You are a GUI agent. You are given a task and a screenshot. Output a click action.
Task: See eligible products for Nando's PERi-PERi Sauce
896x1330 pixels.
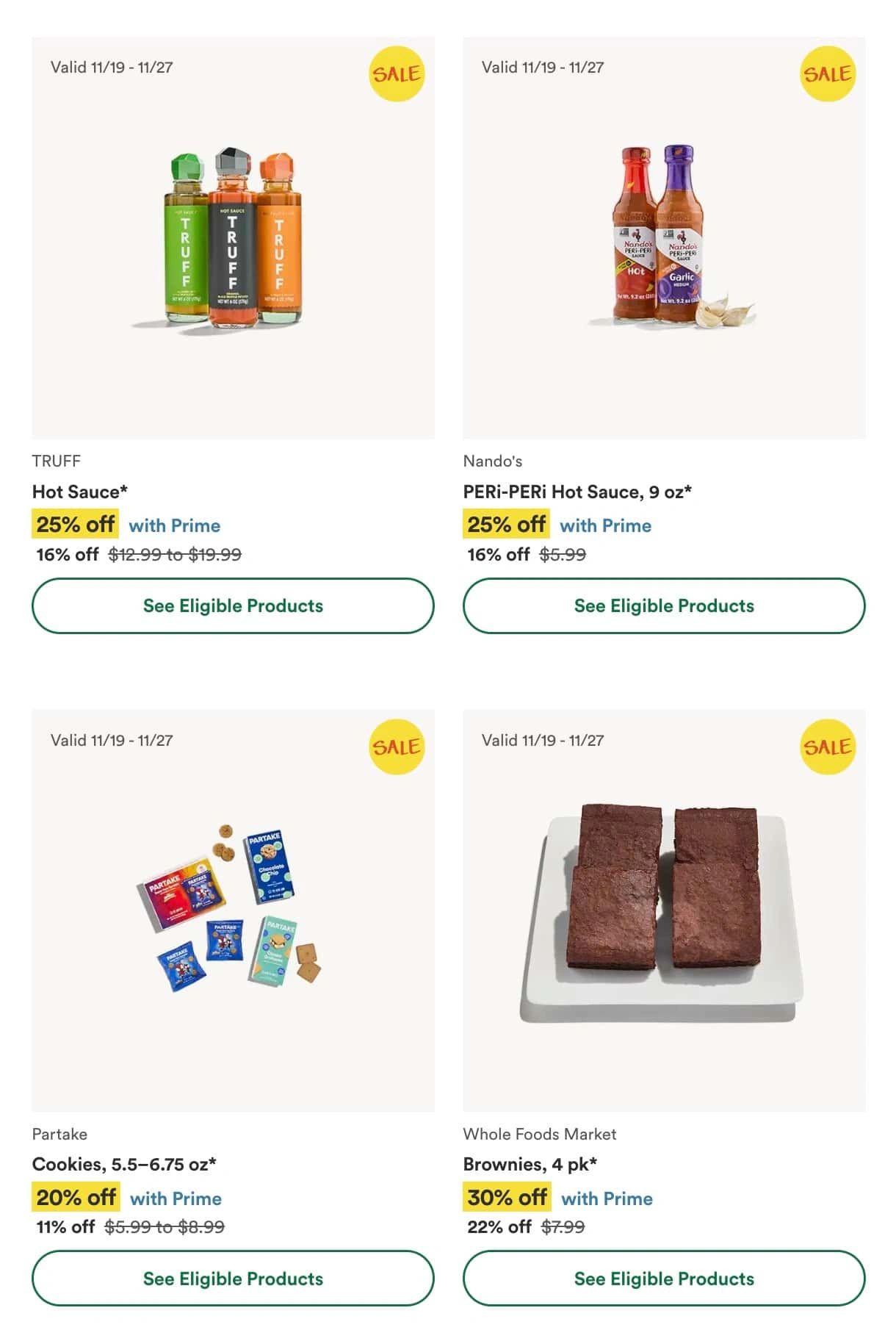click(664, 605)
